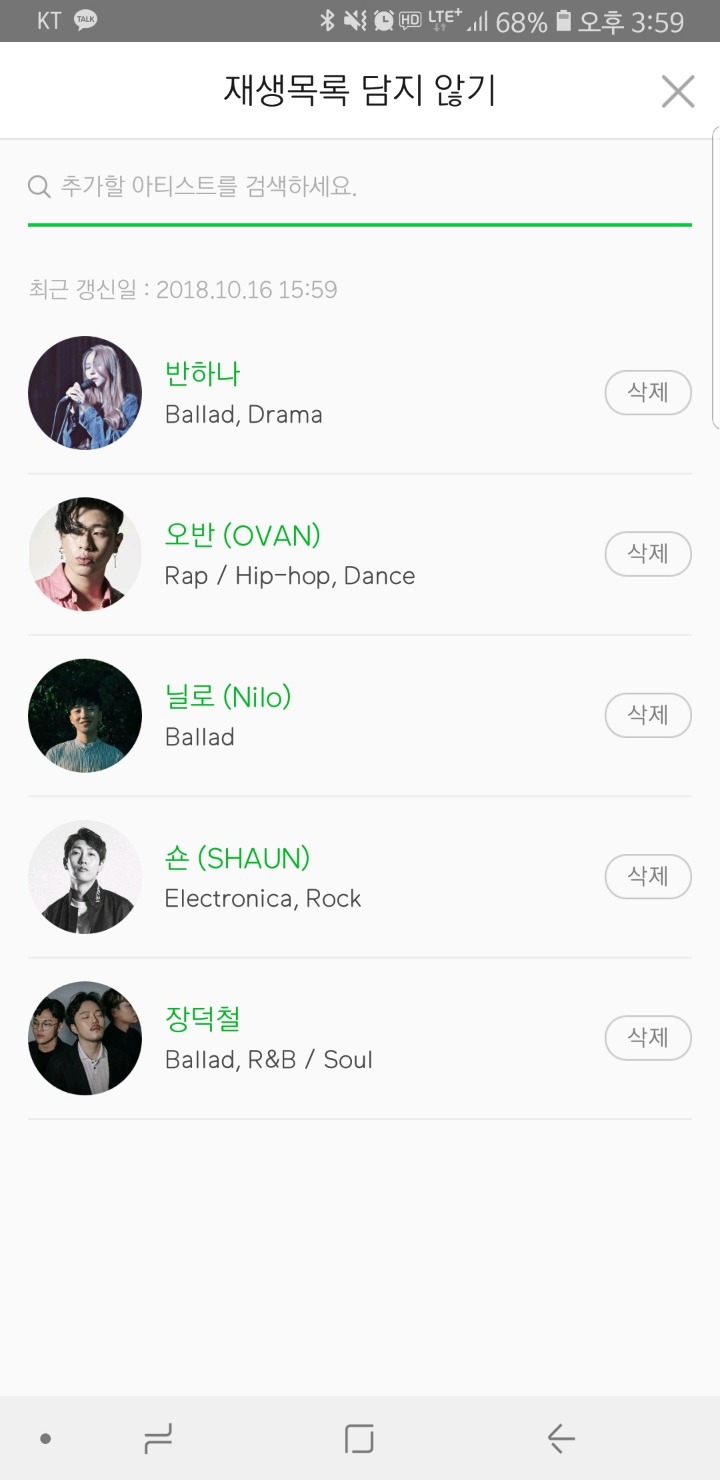Close the 재생목록 담지 않기 screen

click(678, 92)
